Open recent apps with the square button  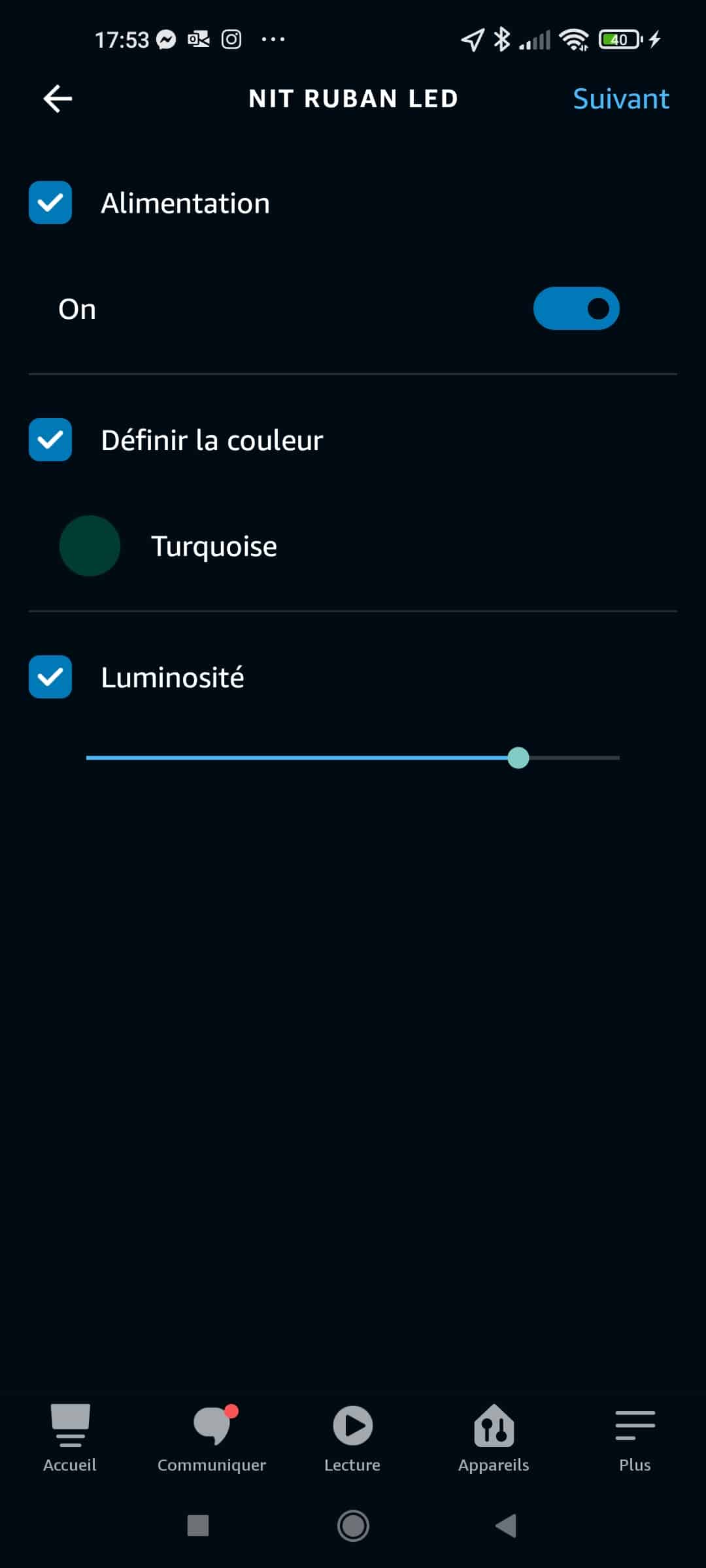point(198,1526)
